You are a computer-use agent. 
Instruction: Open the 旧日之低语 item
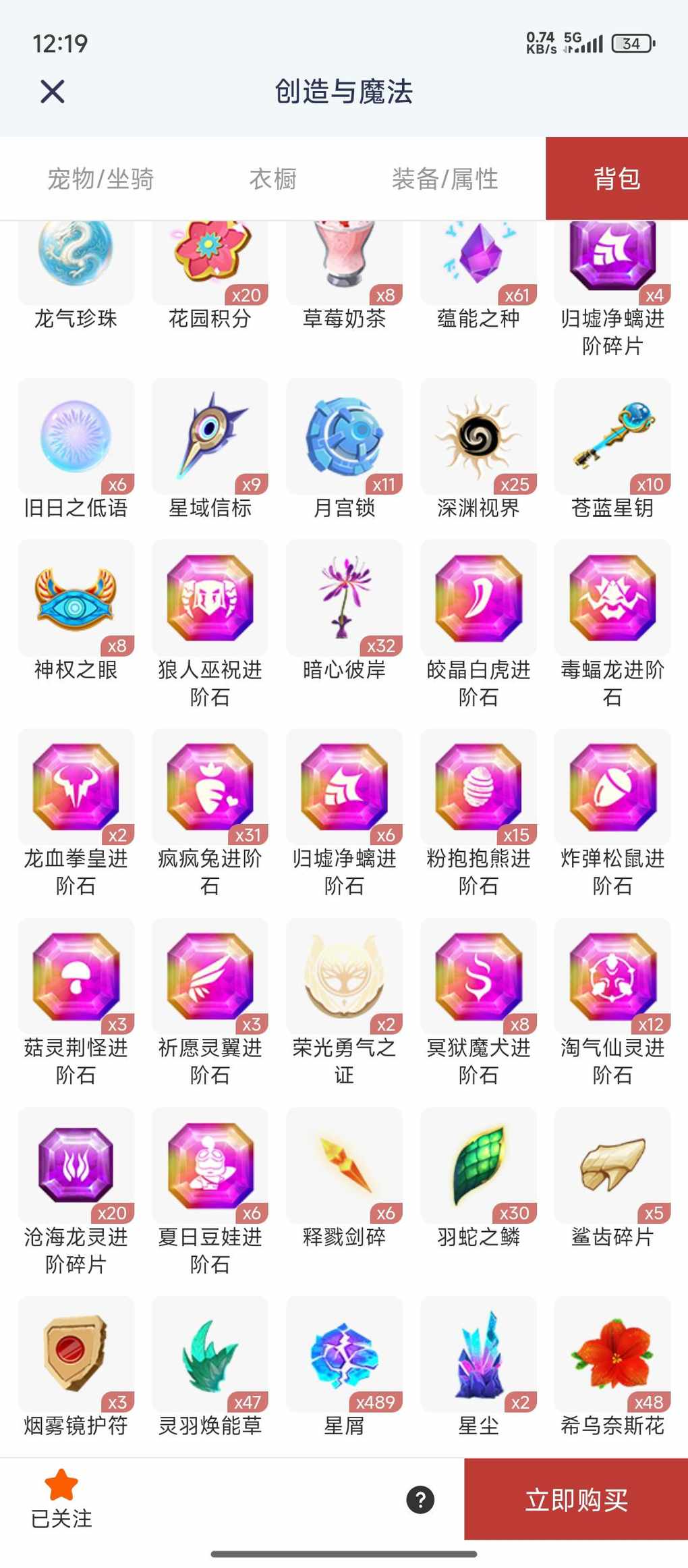tap(76, 437)
